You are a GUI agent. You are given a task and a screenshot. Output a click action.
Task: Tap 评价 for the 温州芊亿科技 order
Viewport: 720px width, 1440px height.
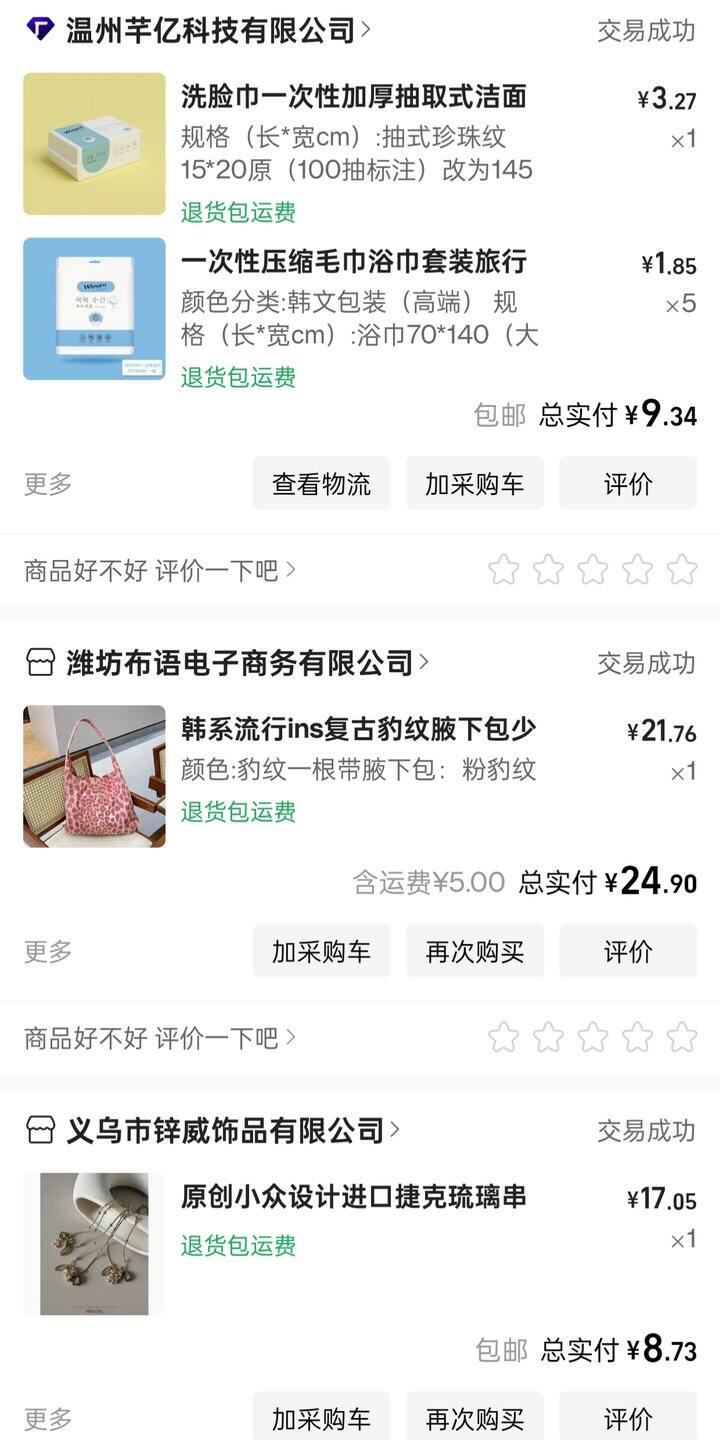628,484
